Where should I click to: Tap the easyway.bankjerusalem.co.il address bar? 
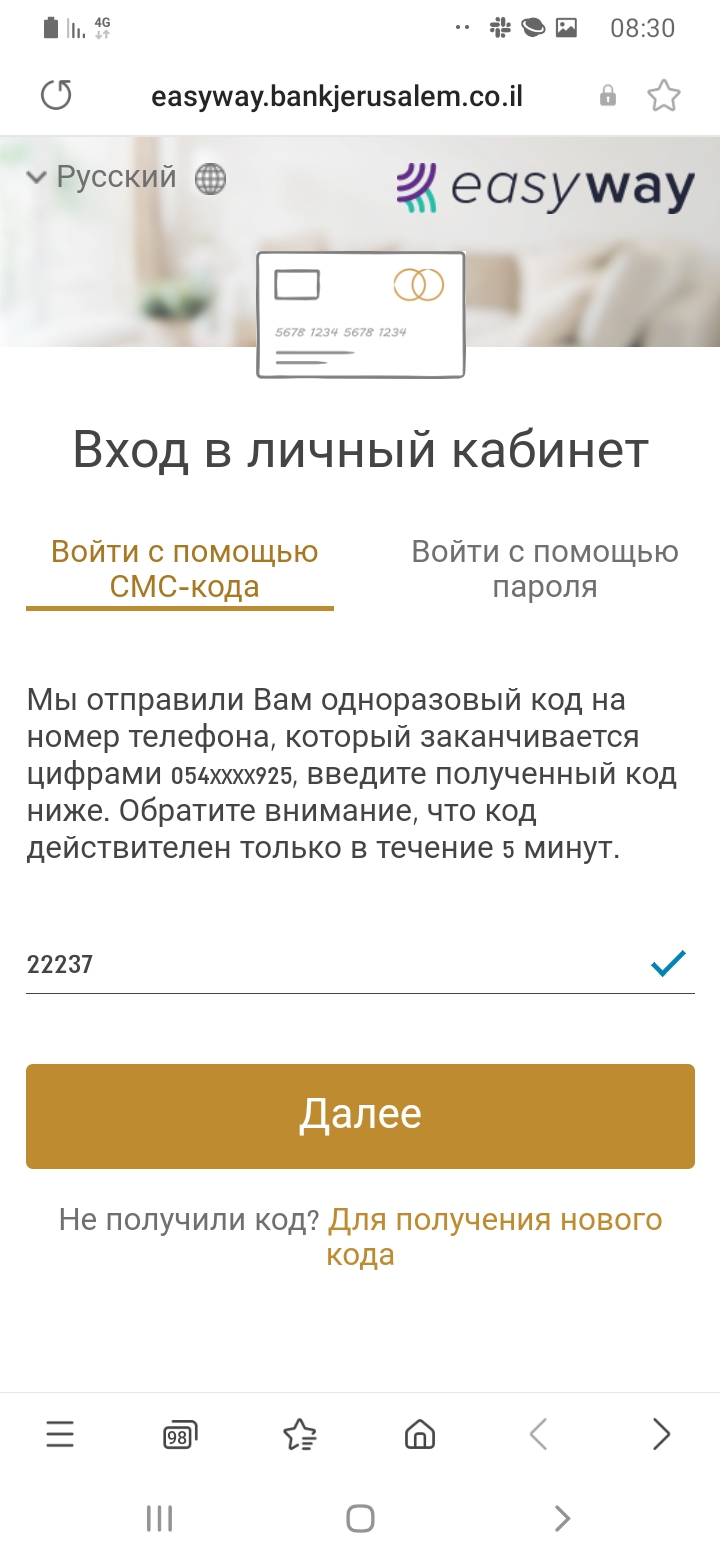(337, 96)
